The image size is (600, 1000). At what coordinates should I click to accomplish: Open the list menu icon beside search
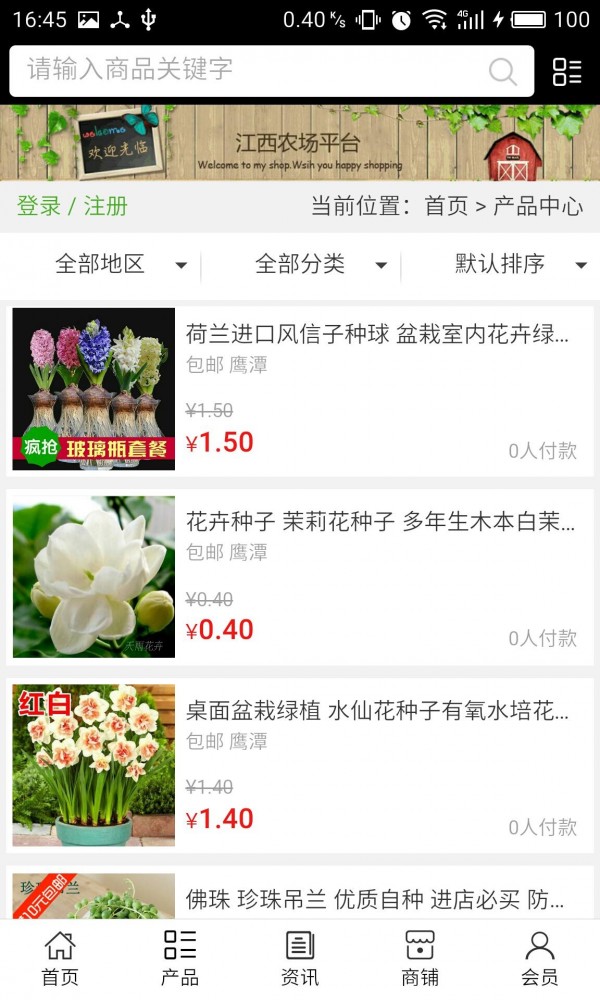click(x=567, y=71)
